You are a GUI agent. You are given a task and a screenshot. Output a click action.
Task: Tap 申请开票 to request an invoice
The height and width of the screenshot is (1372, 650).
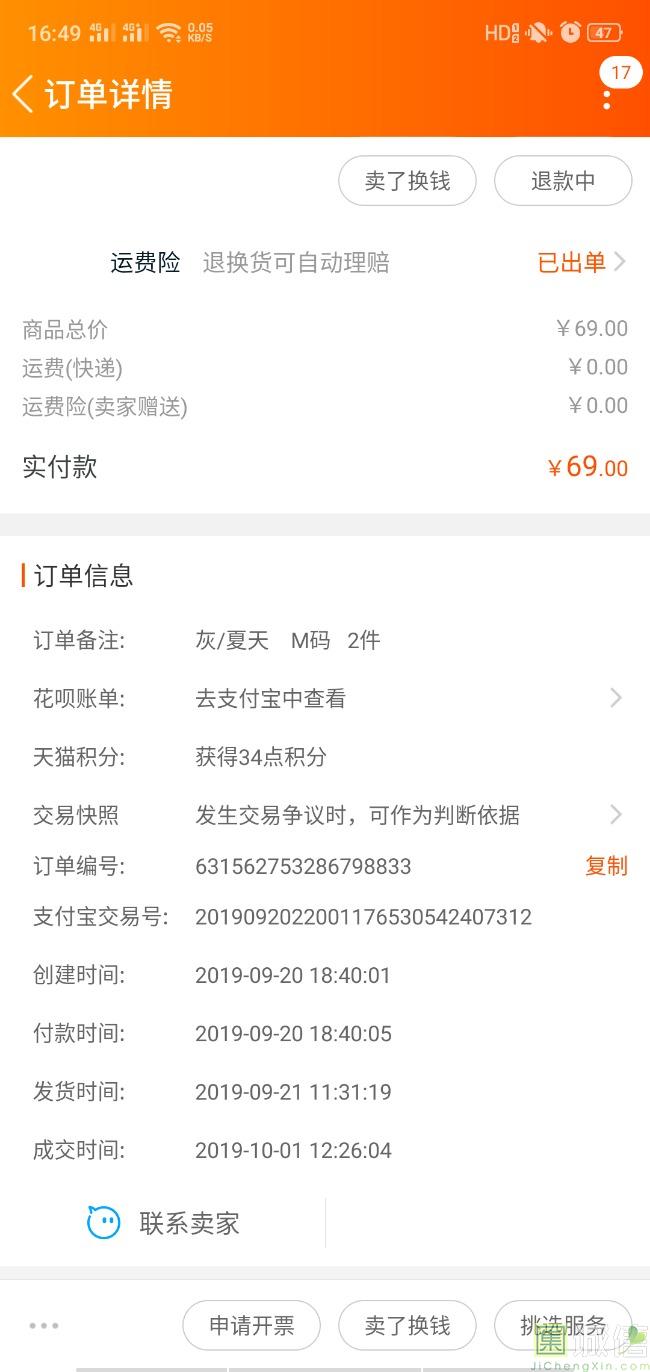251,1326
